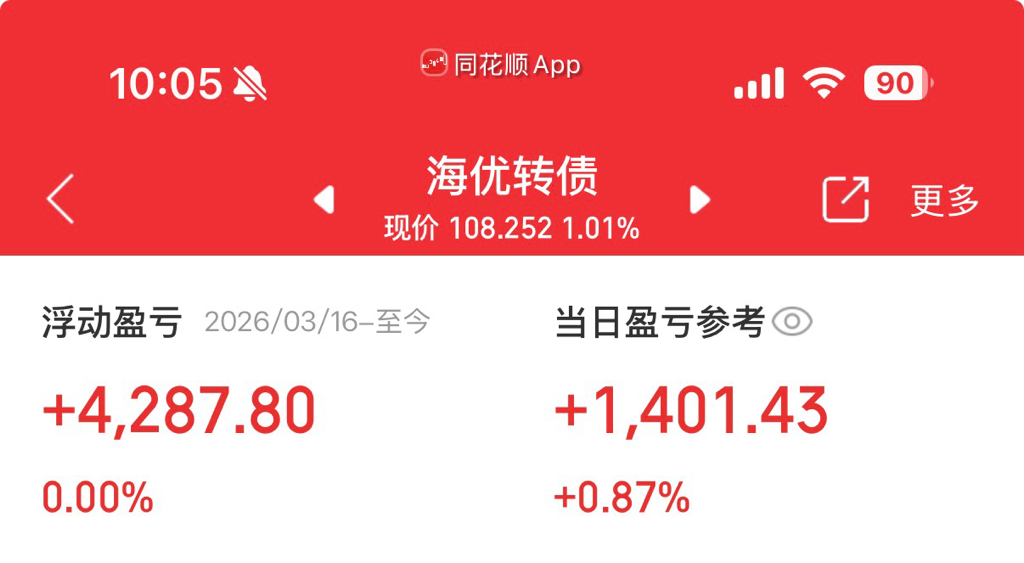Switch to the next holding with right triangle

coord(700,200)
